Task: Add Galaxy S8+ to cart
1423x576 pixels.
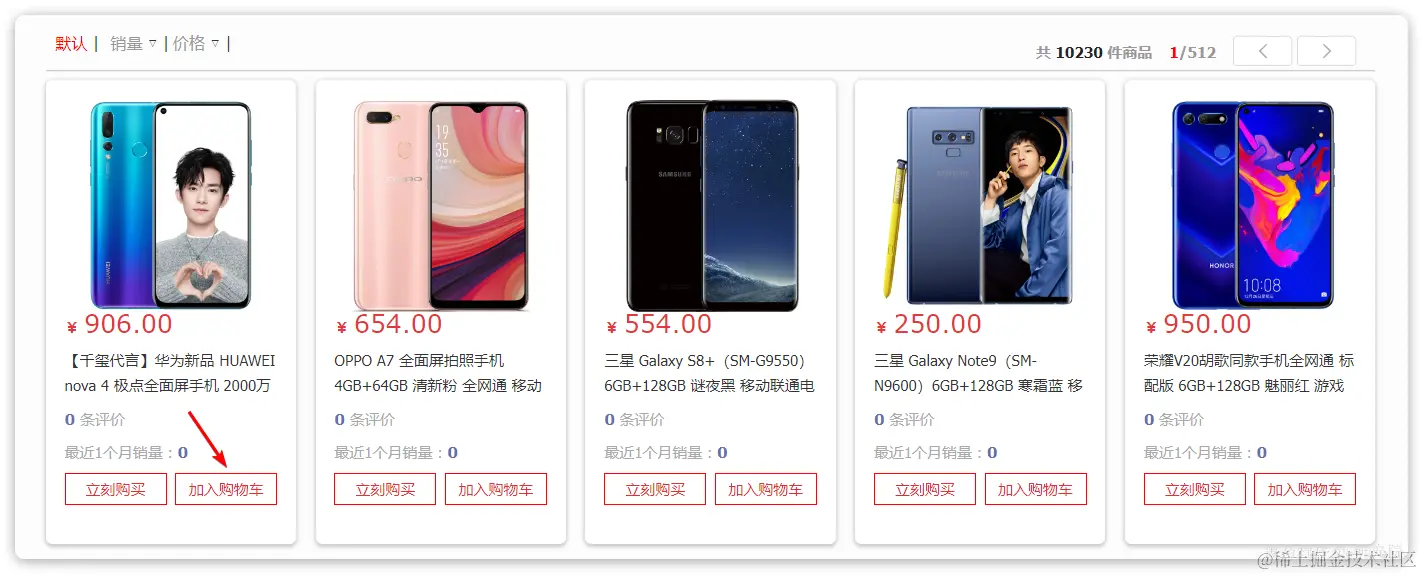Action: [766, 489]
